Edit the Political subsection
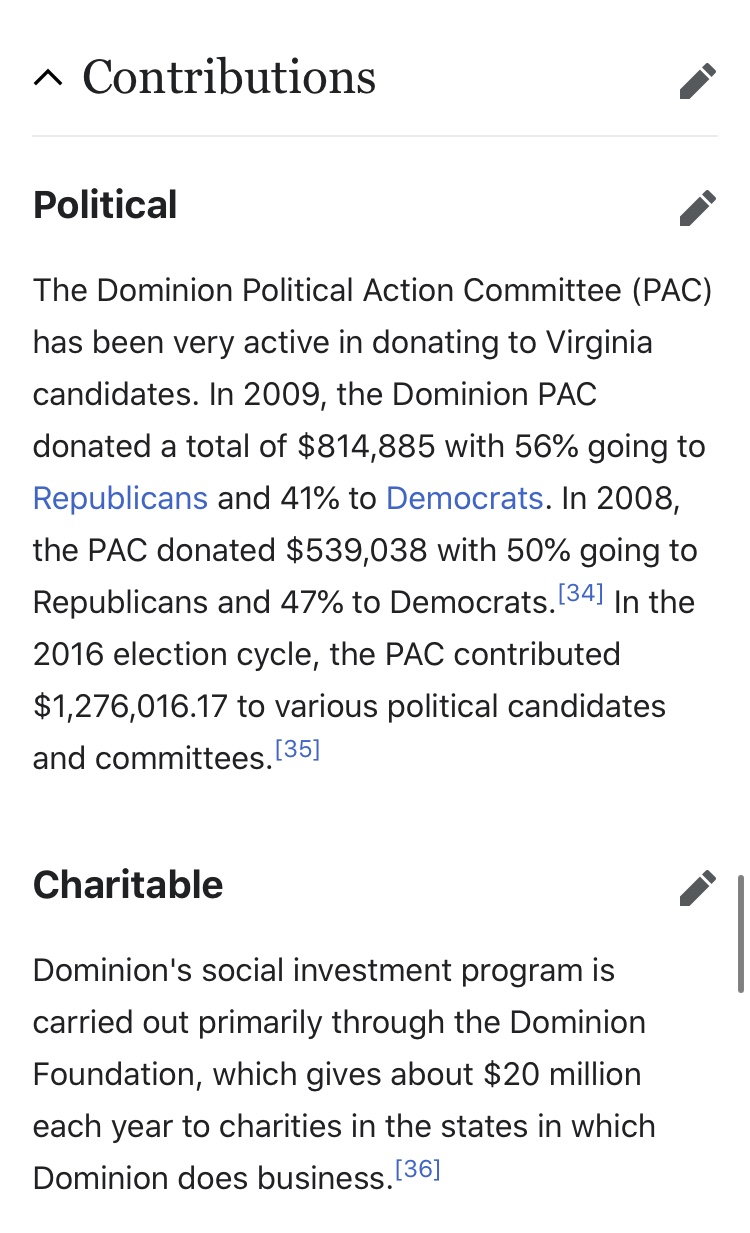Image resolution: width=750 pixels, height=1233 pixels. tap(697, 208)
